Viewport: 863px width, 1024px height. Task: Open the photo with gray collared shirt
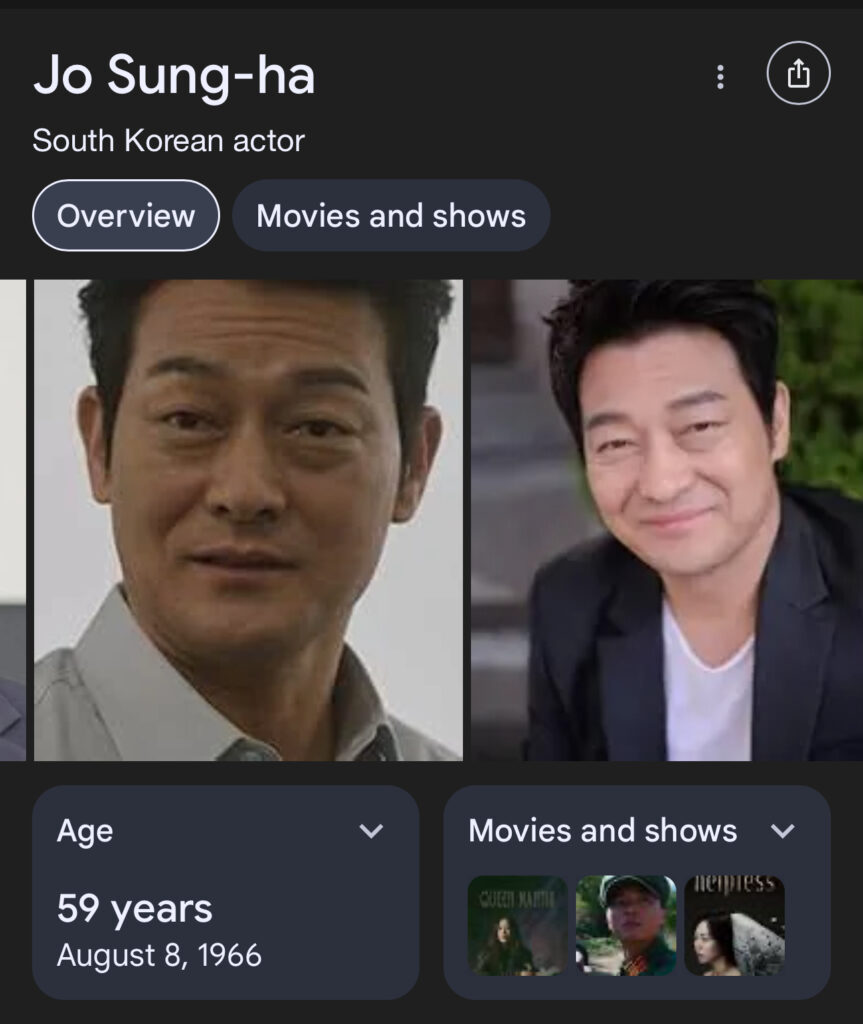tap(248, 520)
